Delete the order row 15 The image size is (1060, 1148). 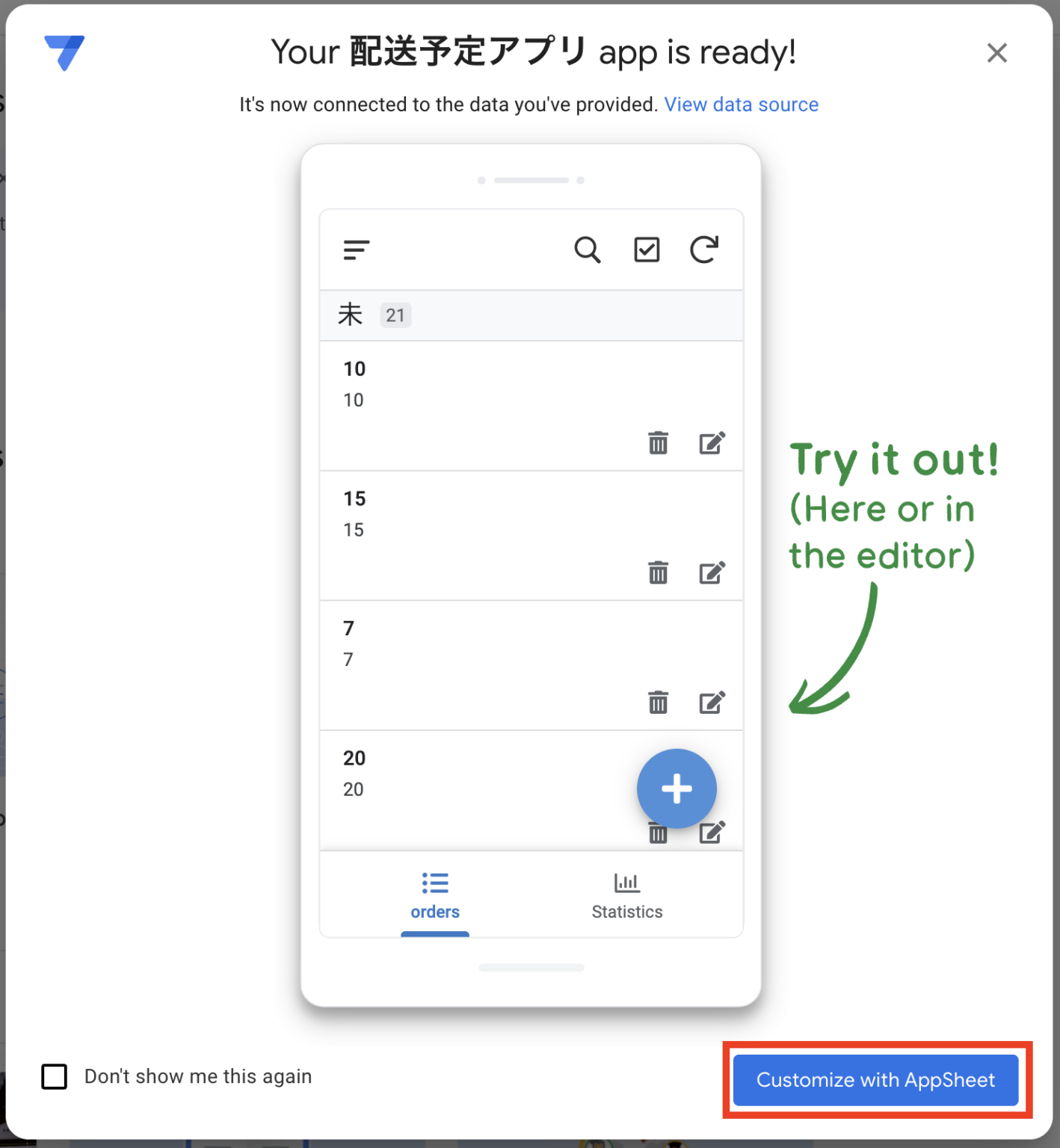tap(658, 573)
